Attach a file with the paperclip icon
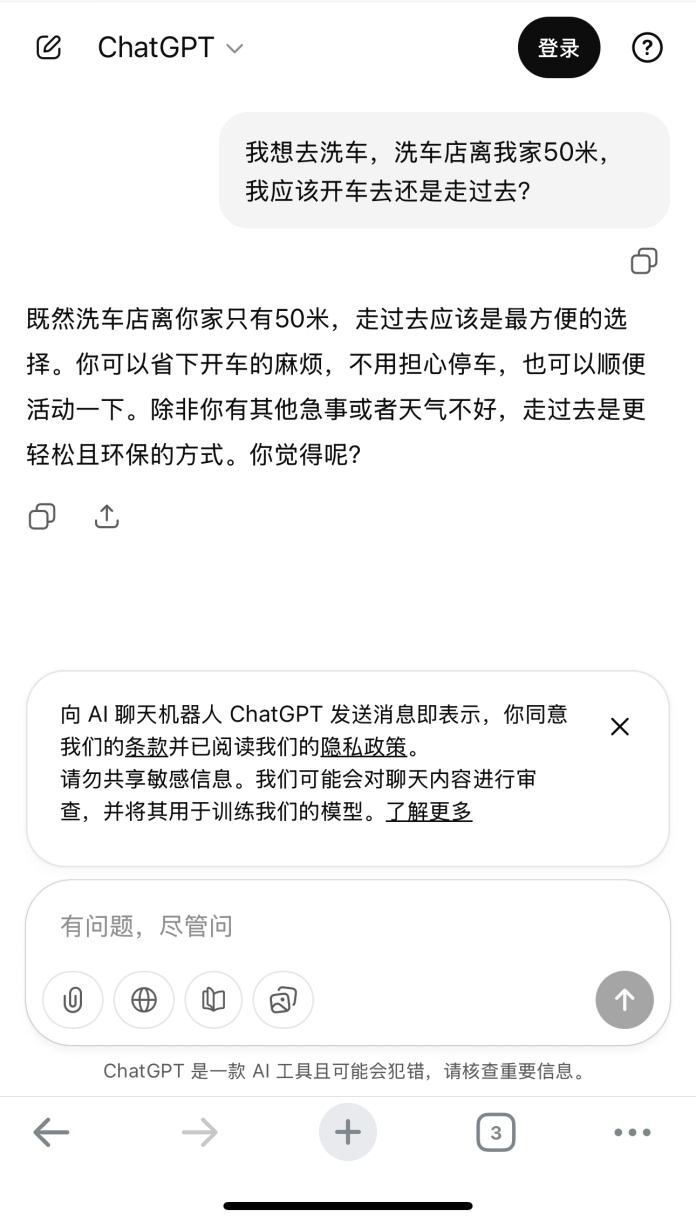 click(73, 1000)
